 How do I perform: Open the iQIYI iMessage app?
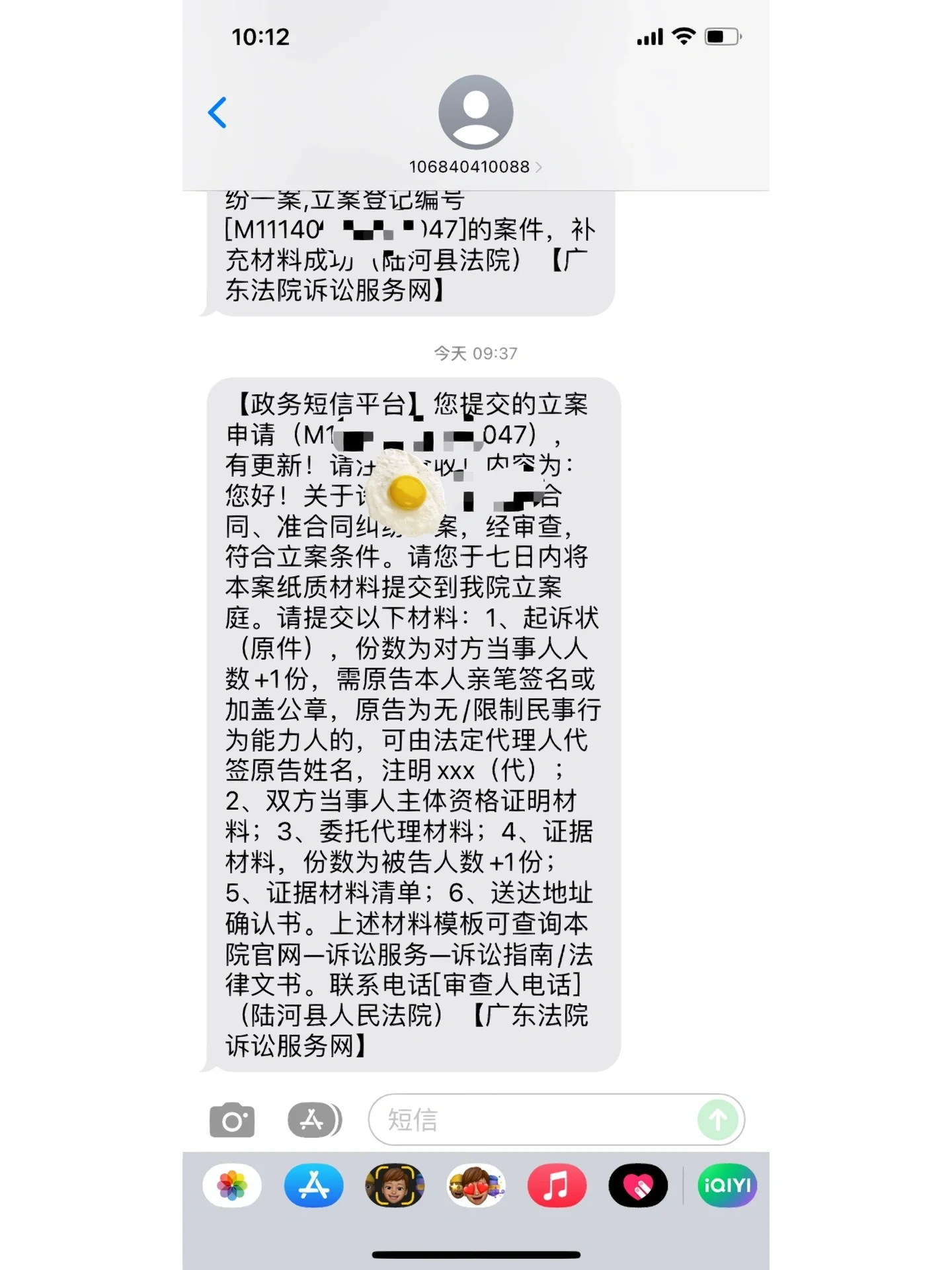tap(727, 1185)
